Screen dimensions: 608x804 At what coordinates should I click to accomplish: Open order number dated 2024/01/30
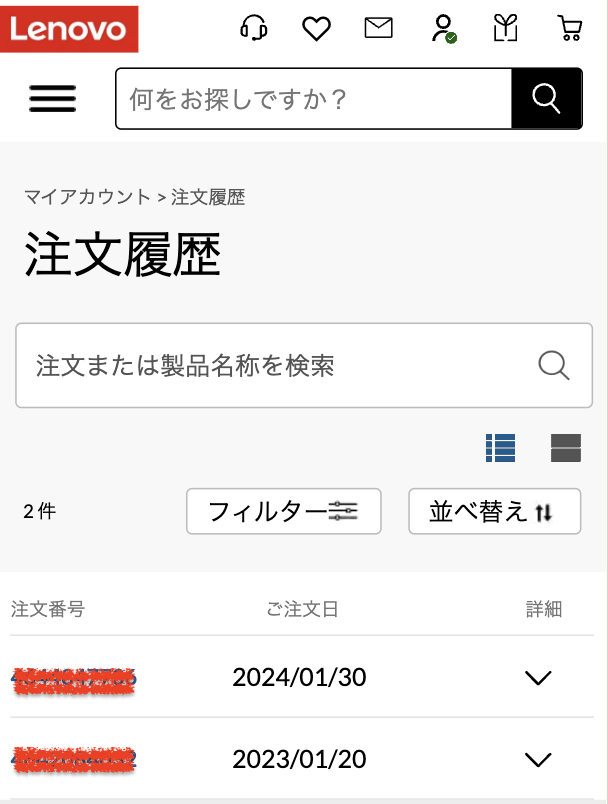click(74, 678)
